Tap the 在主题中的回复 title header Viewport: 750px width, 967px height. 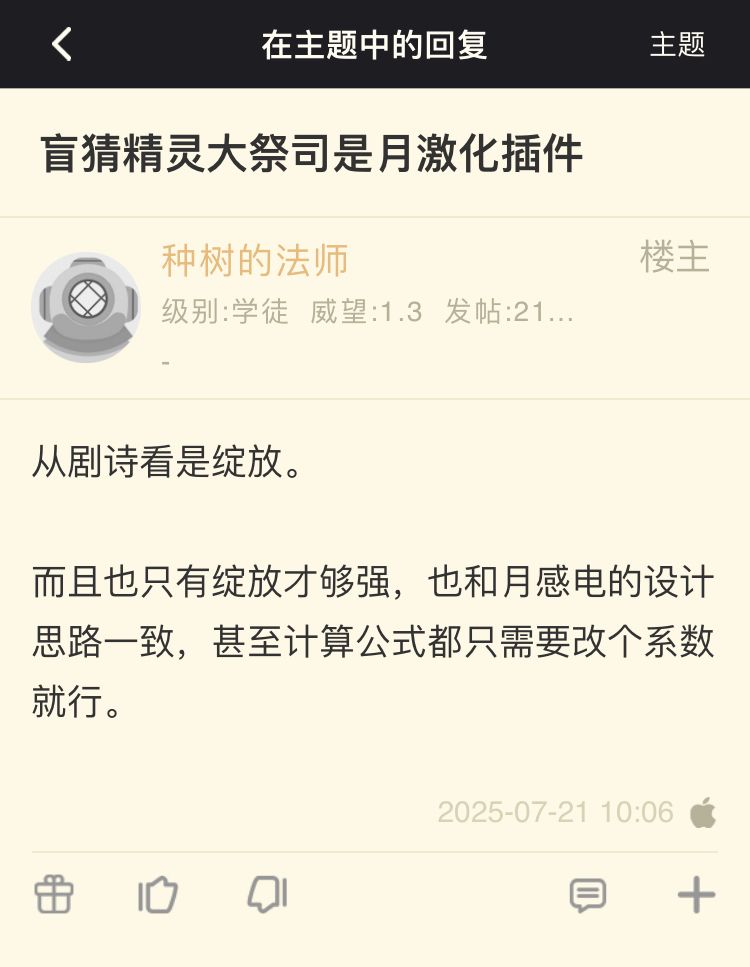(x=375, y=44)
